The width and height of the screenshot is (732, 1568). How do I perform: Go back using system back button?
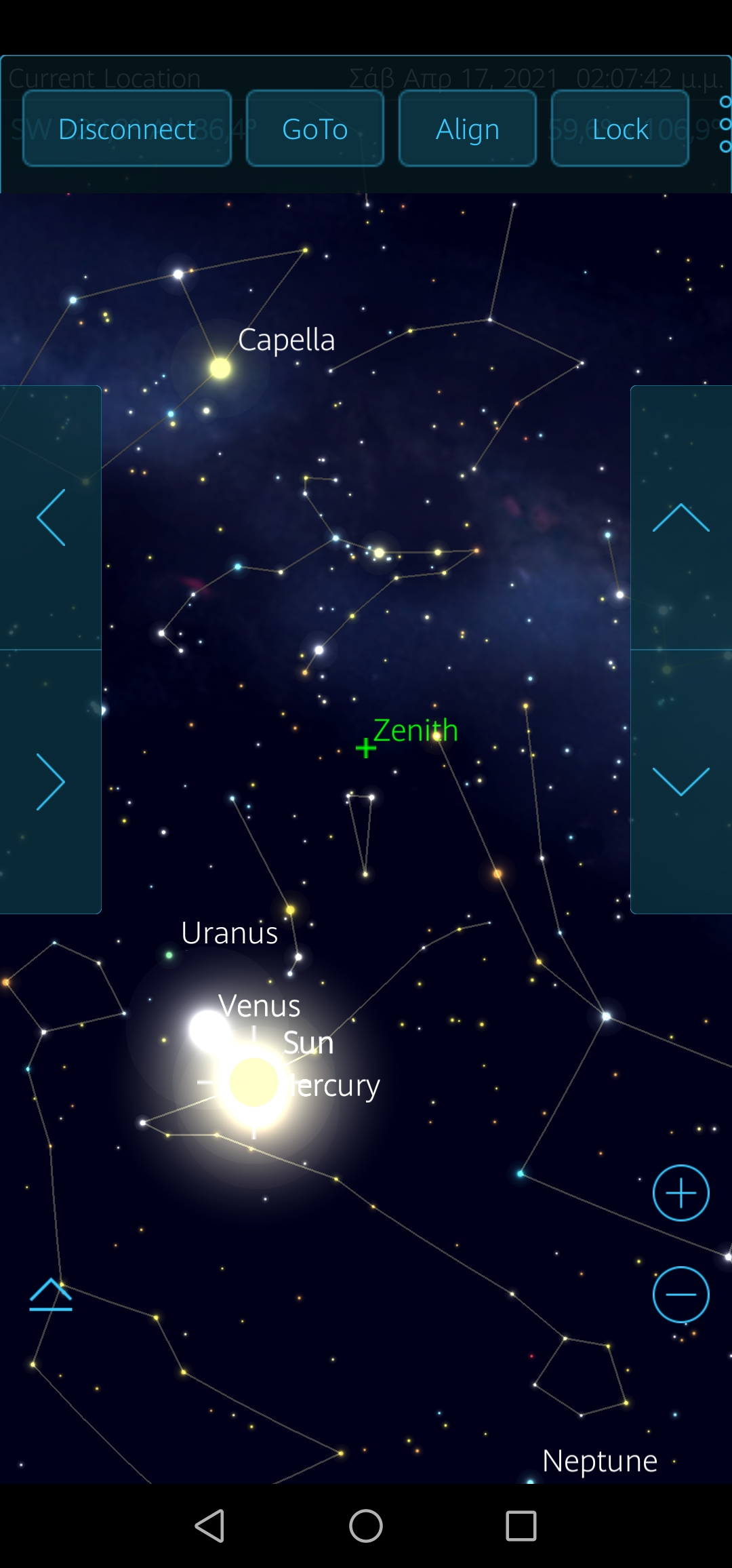click(x=209, y=1526)
